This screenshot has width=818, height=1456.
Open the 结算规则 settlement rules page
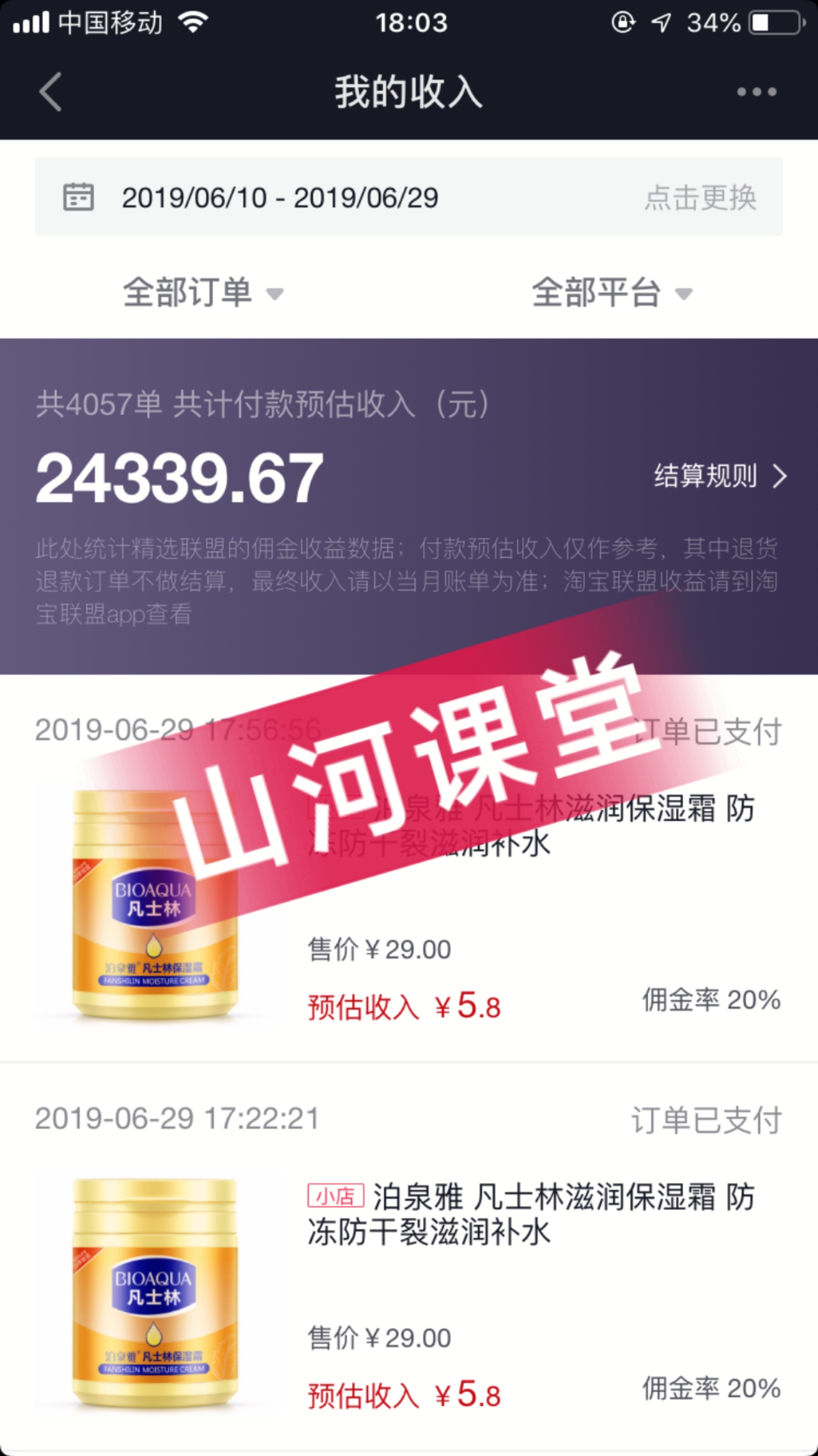pos(707,476)
